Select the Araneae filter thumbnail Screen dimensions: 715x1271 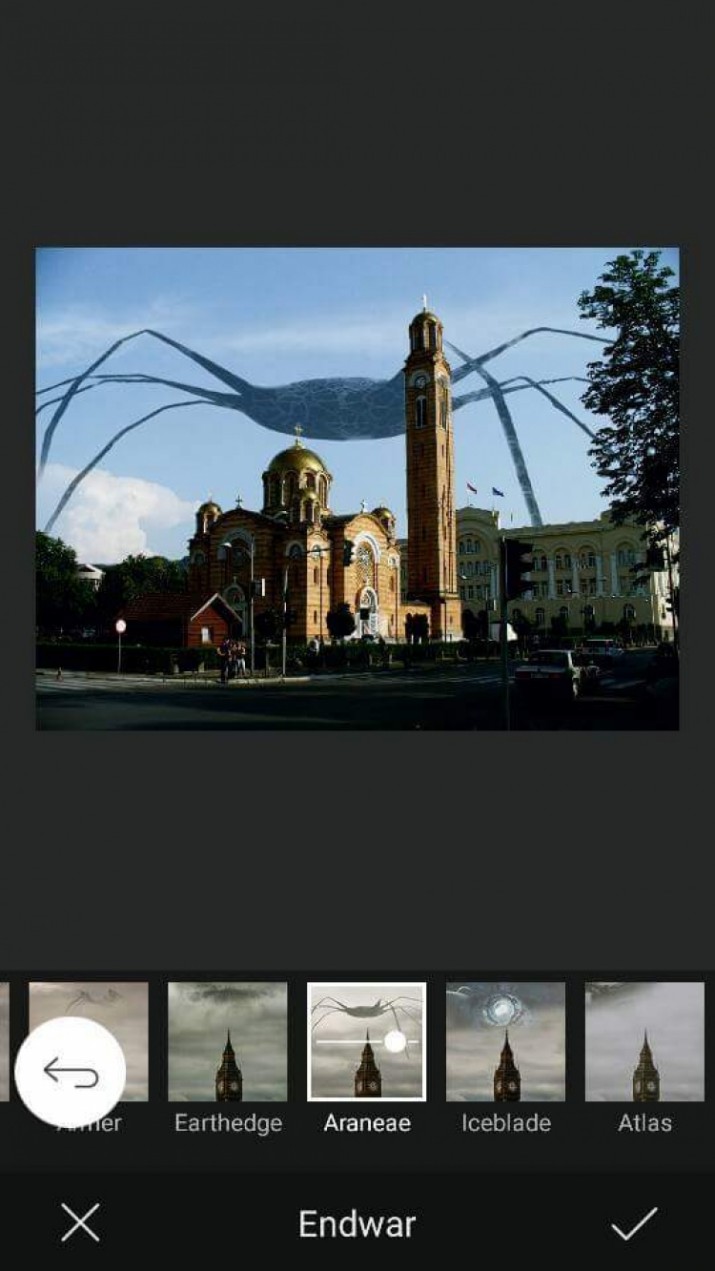(x=367, y=1042)
